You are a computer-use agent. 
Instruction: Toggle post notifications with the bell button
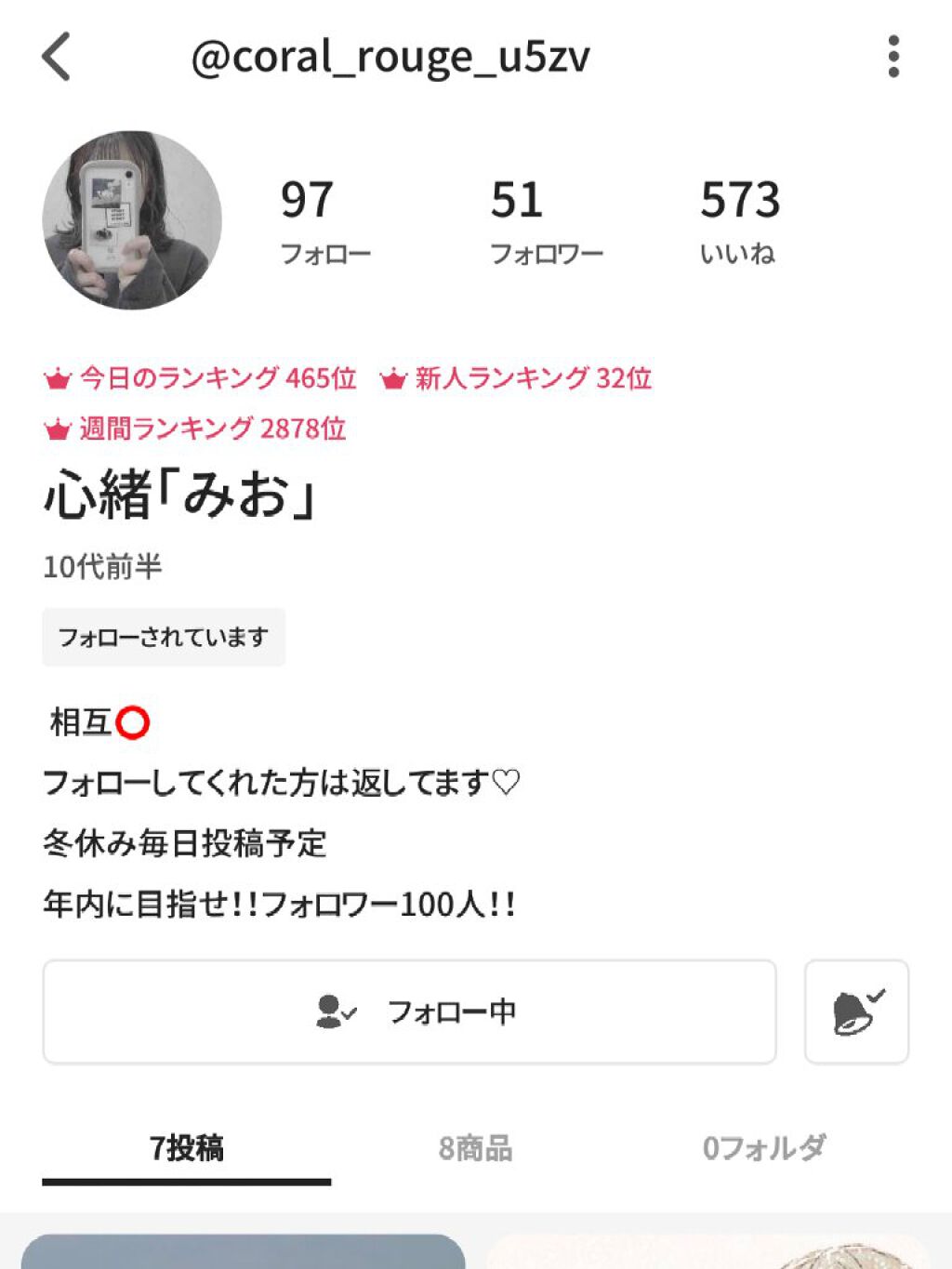point(856,1011)
